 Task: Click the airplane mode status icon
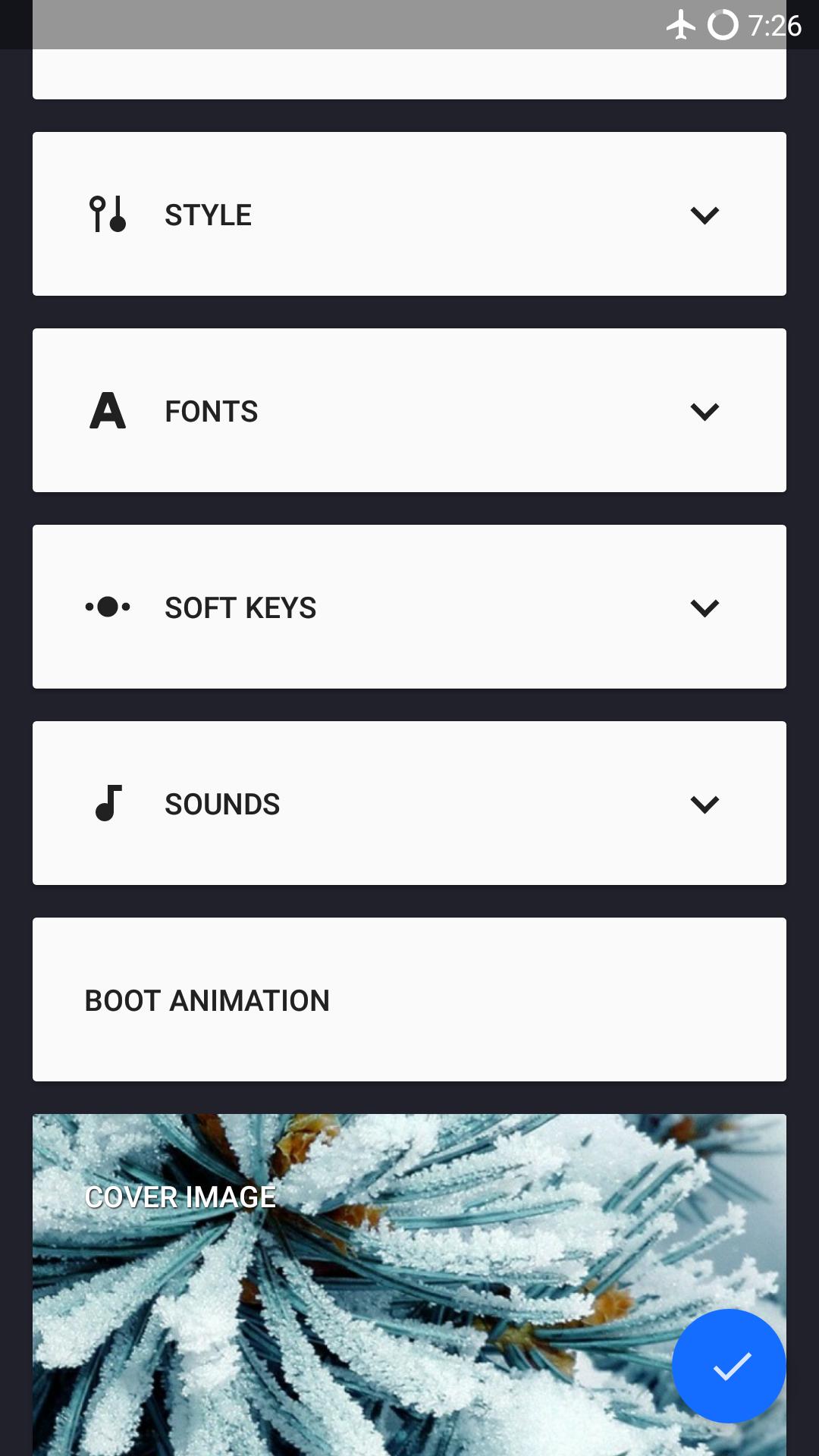[x=681, y=25]
